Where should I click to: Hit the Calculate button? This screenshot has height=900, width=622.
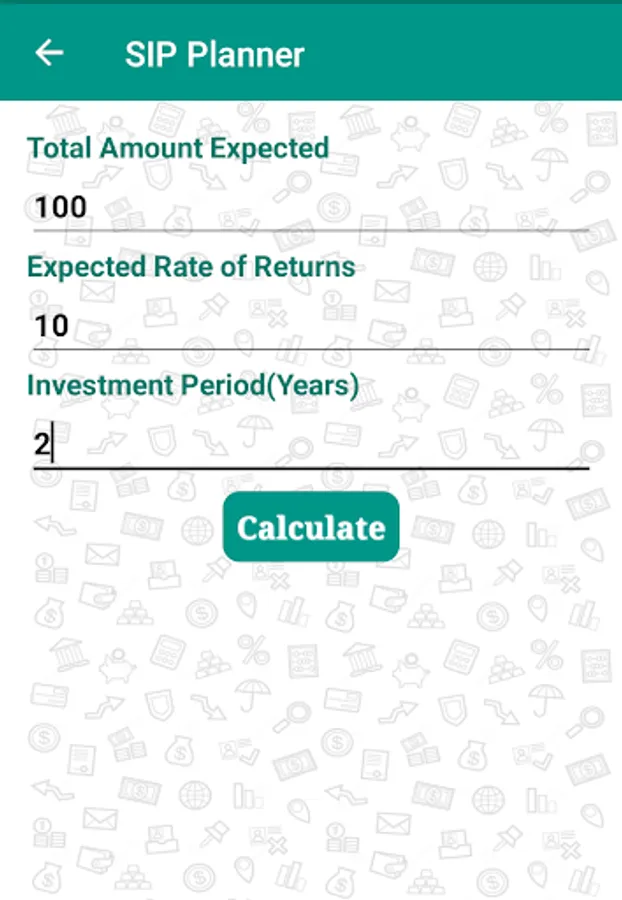pos(311,527)
